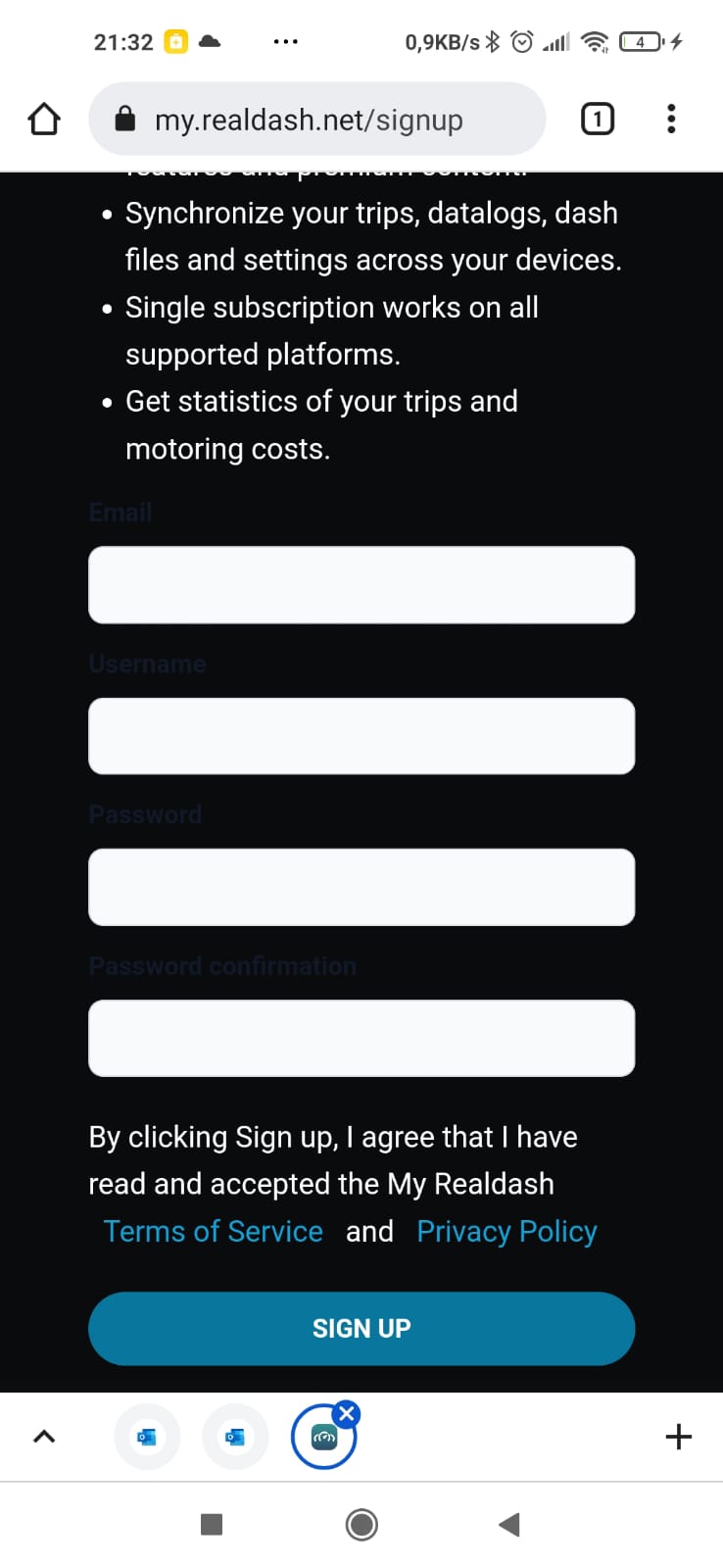Go back using the system back button
Screen dimensions: 723x1568
point(508,1525)
